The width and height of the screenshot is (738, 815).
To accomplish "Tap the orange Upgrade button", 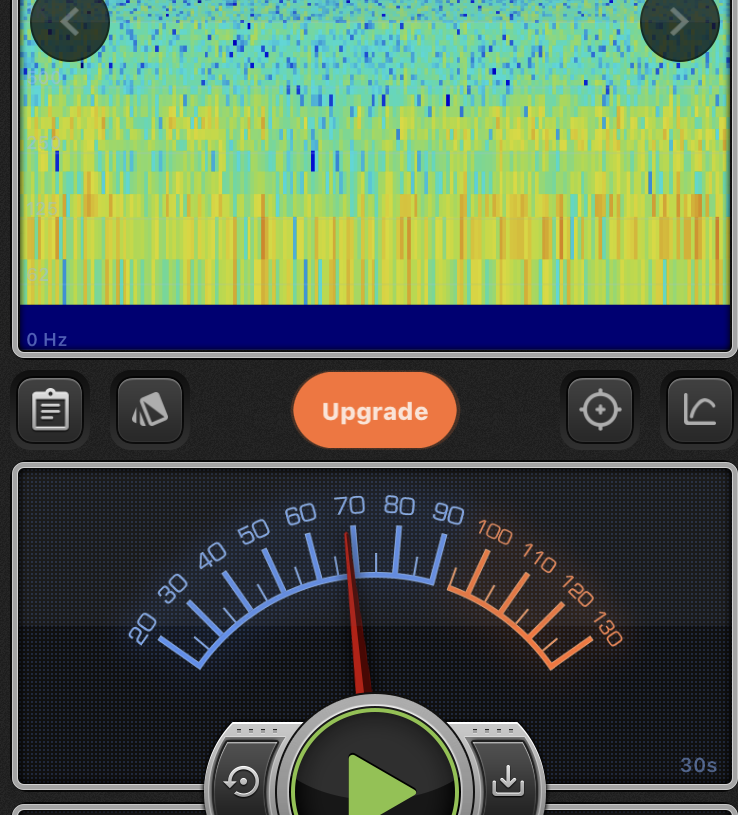I will pos(375,411).
